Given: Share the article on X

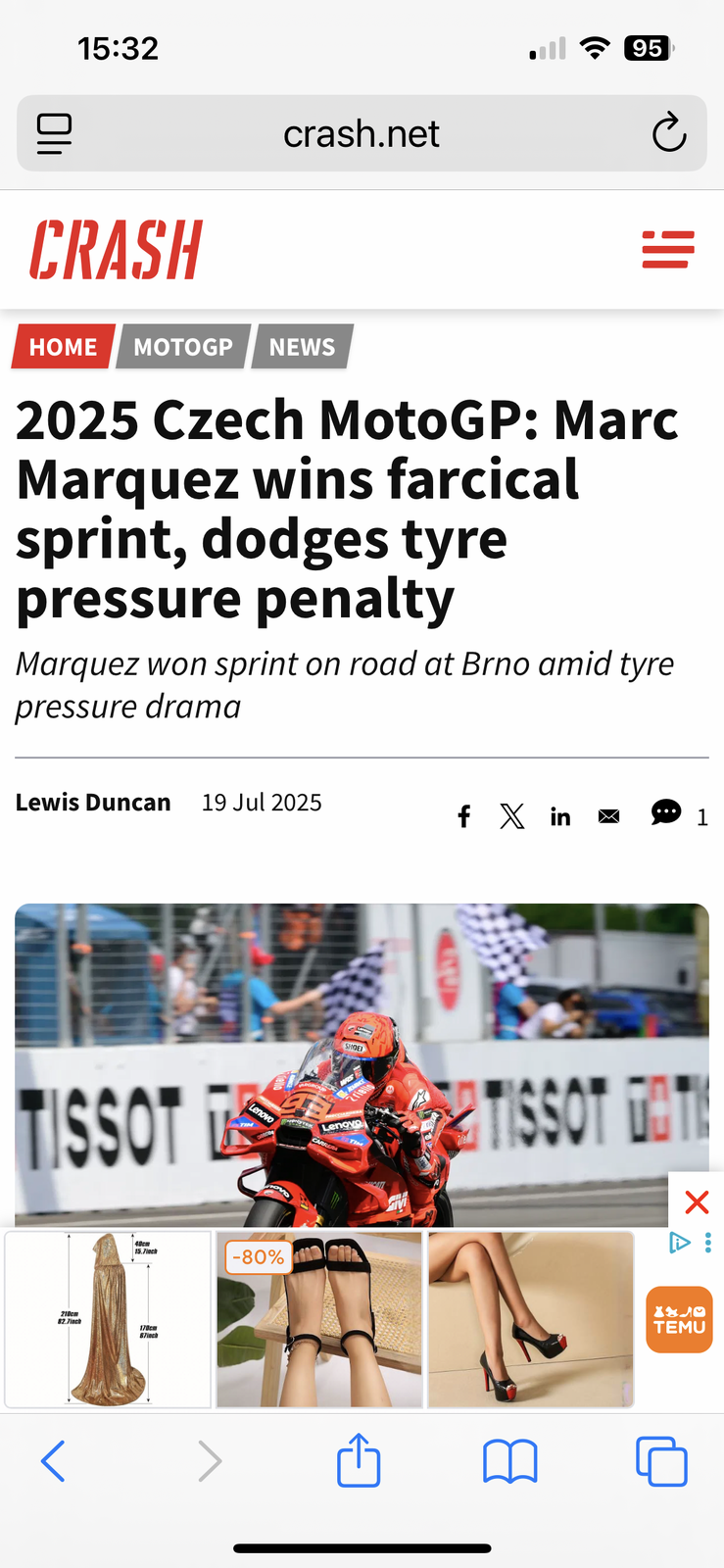Looking at the screenshot, I should click(512, 816).
